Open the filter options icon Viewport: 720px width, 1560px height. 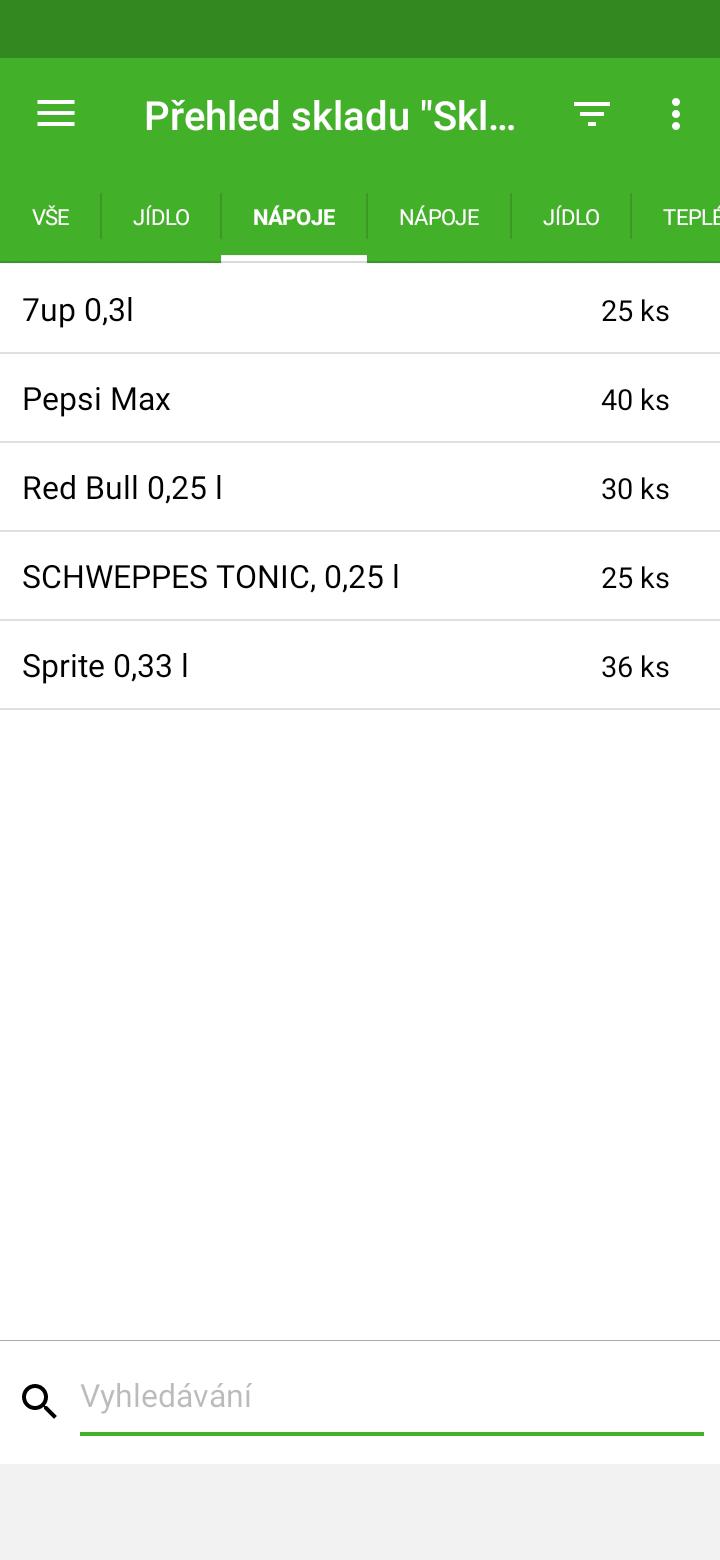[x=592, y=114]
